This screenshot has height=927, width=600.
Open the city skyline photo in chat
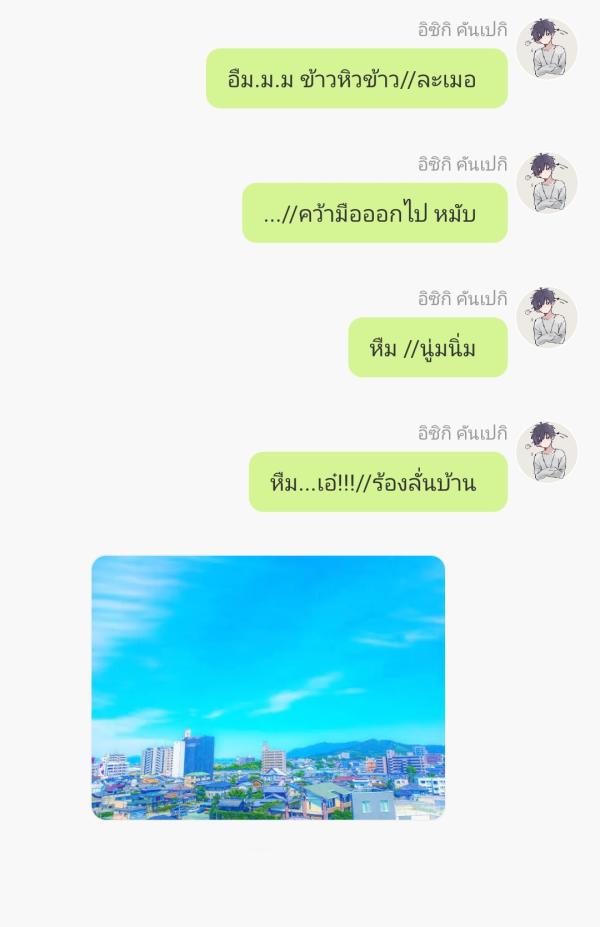(x=268, y=688)
